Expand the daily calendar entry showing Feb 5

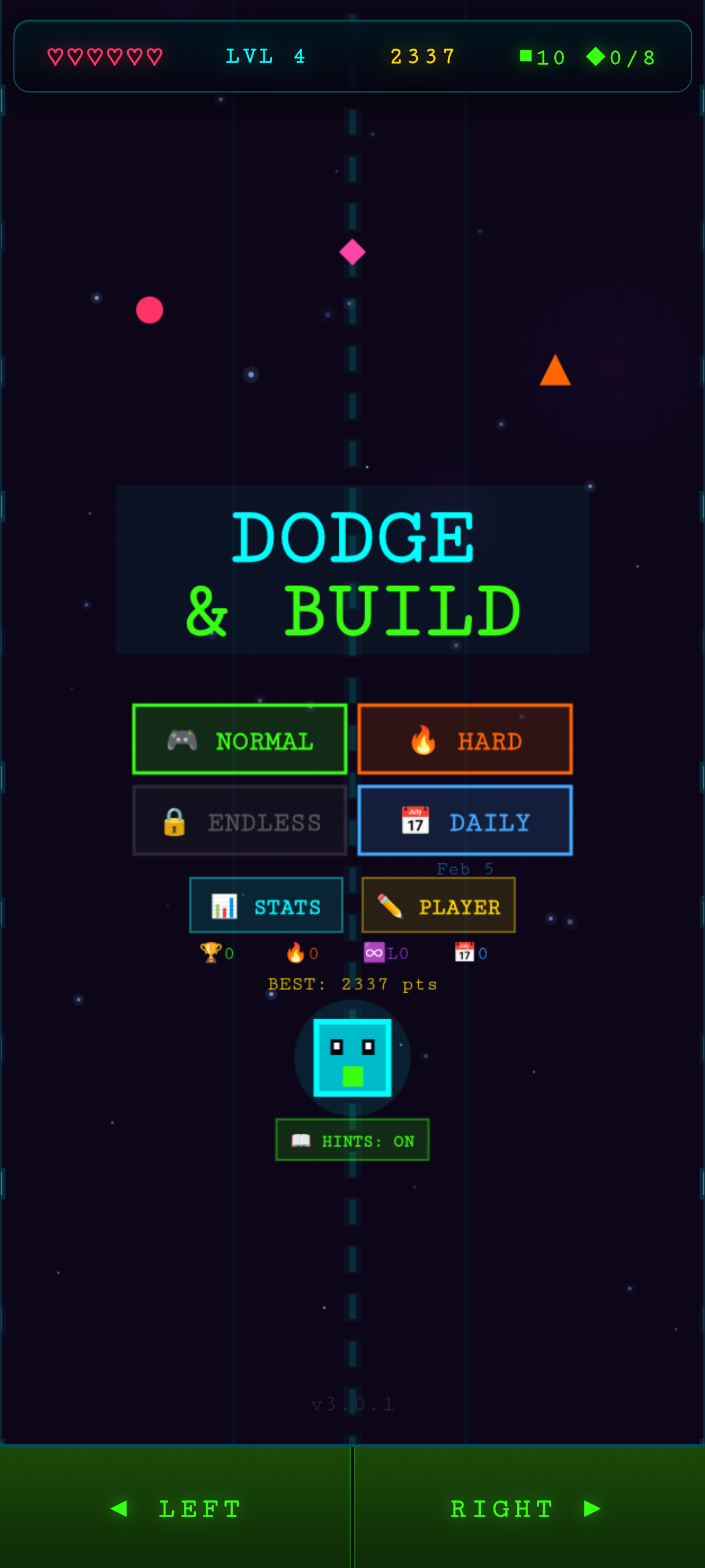pos(465,868)
